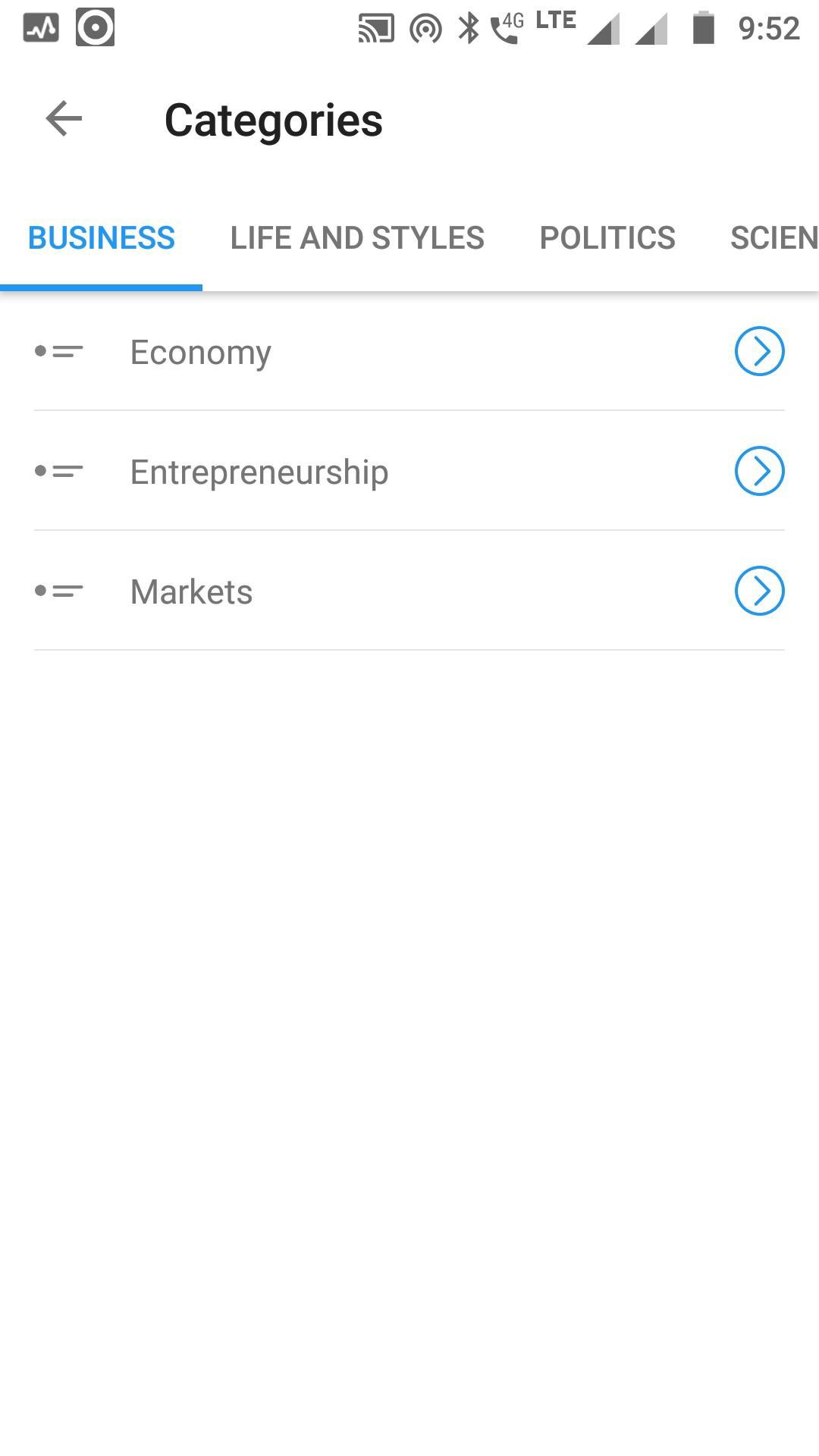Open the partially visible Science tab
819x1456 pixels.
(x=773, y=238)
